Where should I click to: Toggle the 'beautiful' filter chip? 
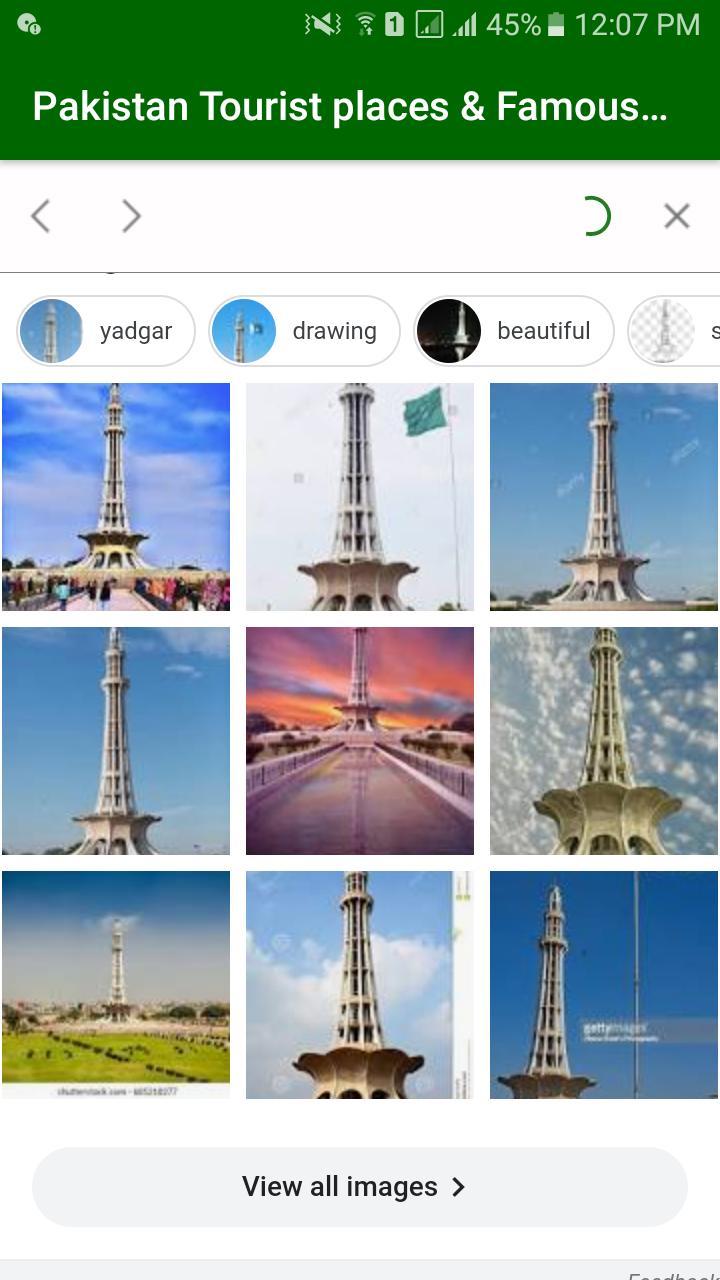(x=513, y=330)
